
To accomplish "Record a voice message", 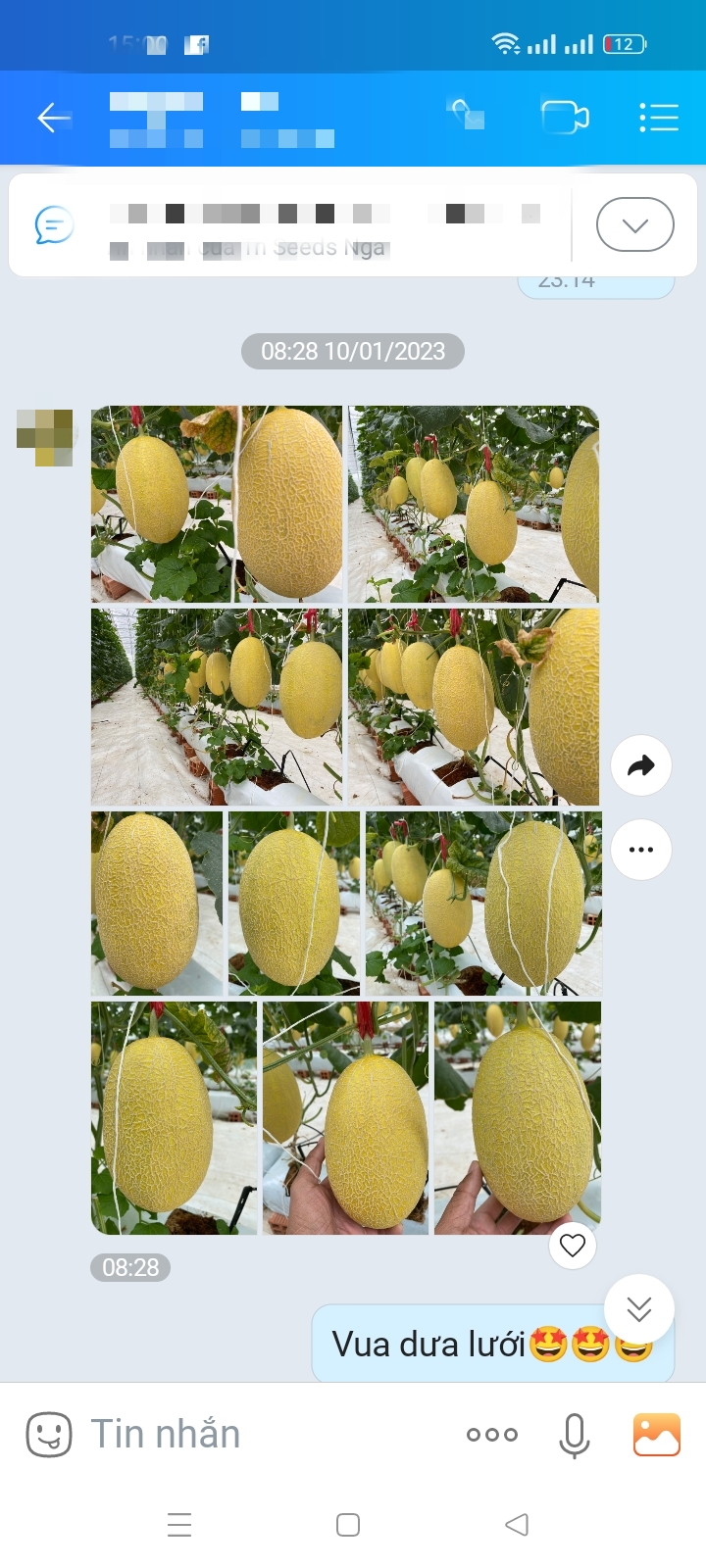I will pos(574,1435).
